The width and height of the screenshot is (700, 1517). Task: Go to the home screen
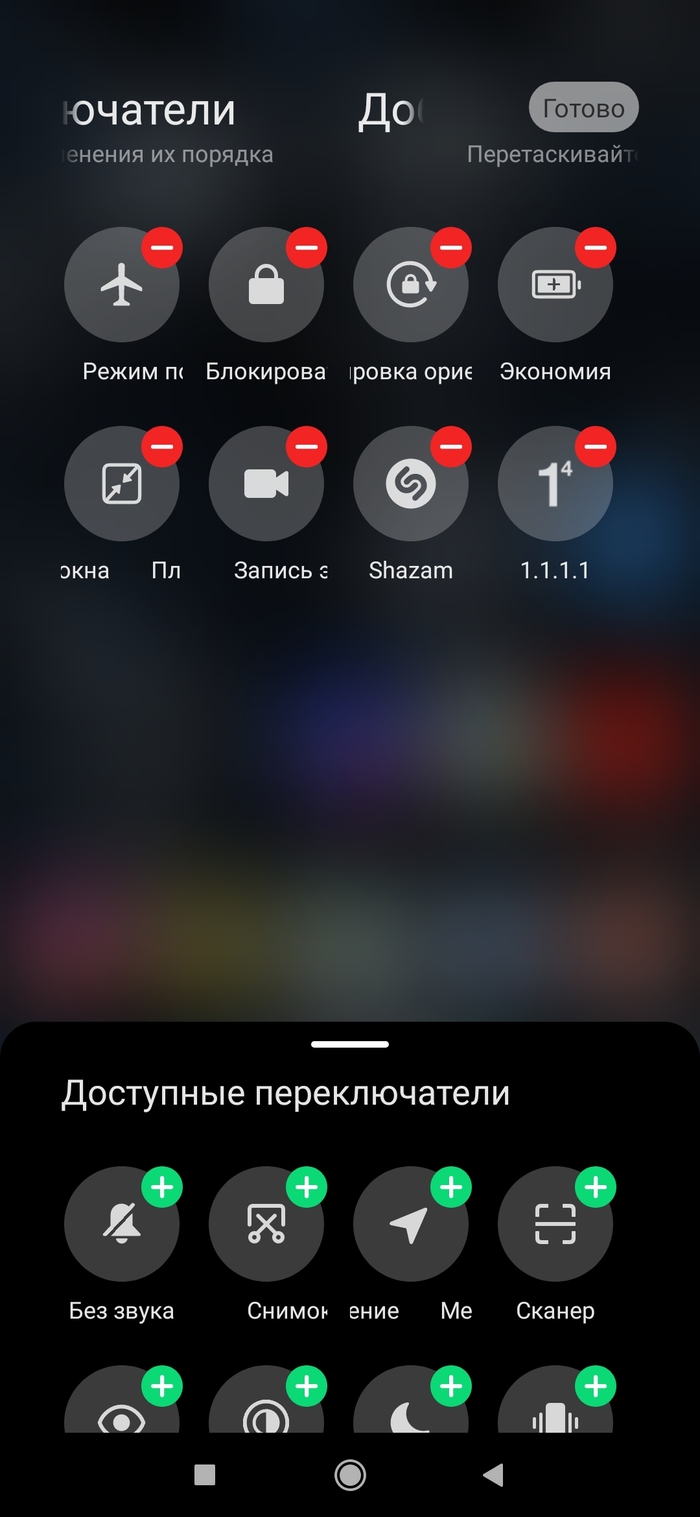pos(350,1474)
